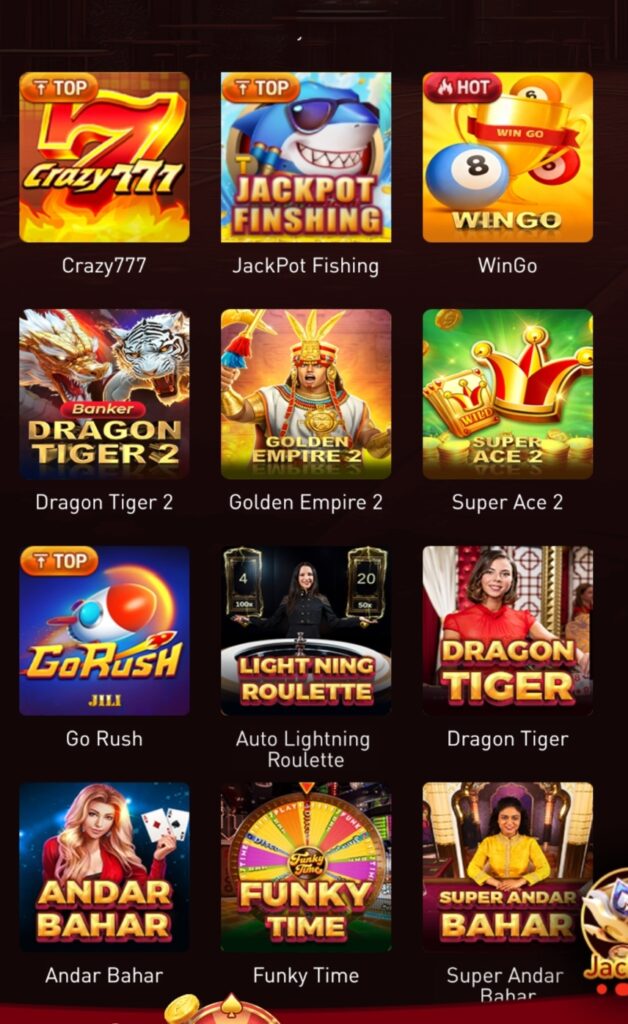628x1024 pixels.
Task: Select the Dragon Tiger 2 game
Action: 104,394
